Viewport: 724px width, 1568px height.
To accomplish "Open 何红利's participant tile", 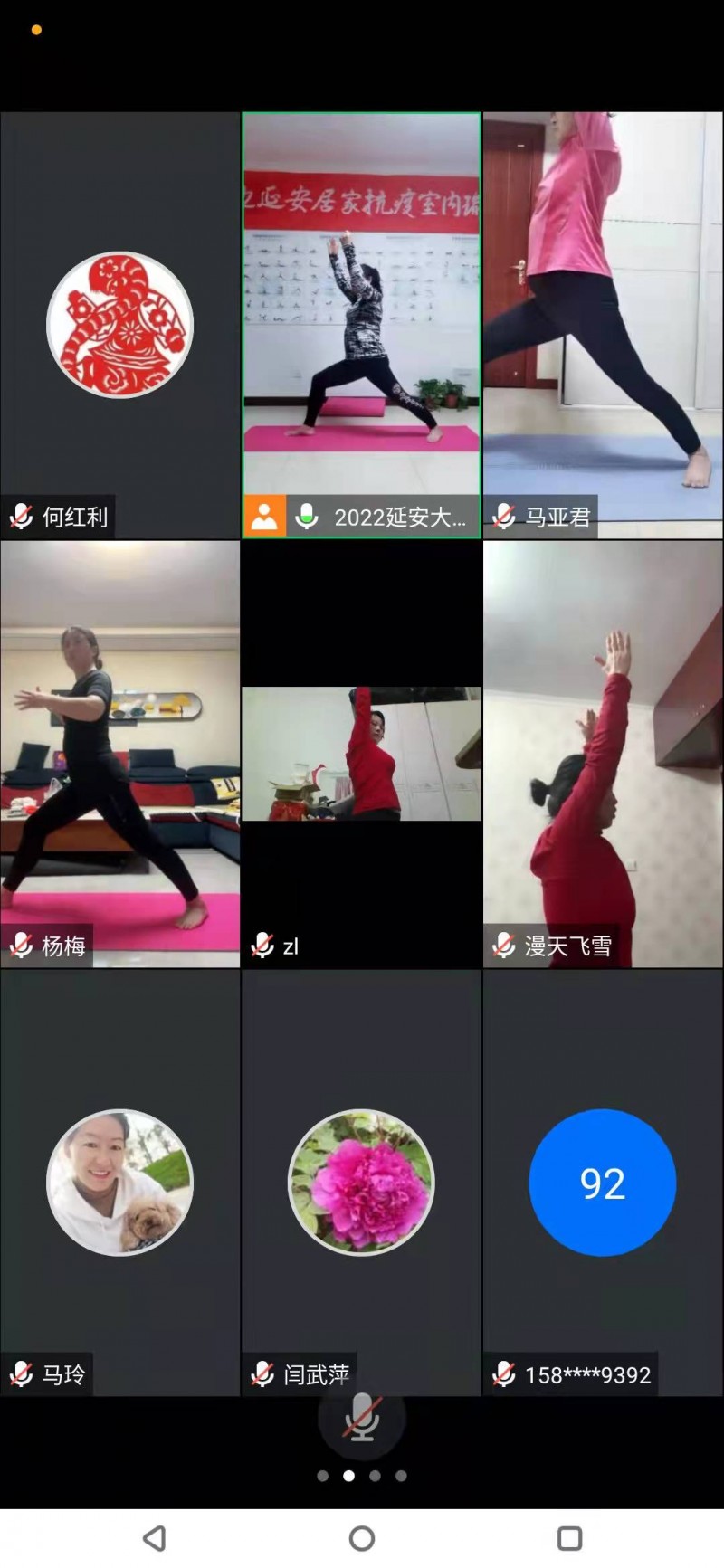I will coord(119,326).
